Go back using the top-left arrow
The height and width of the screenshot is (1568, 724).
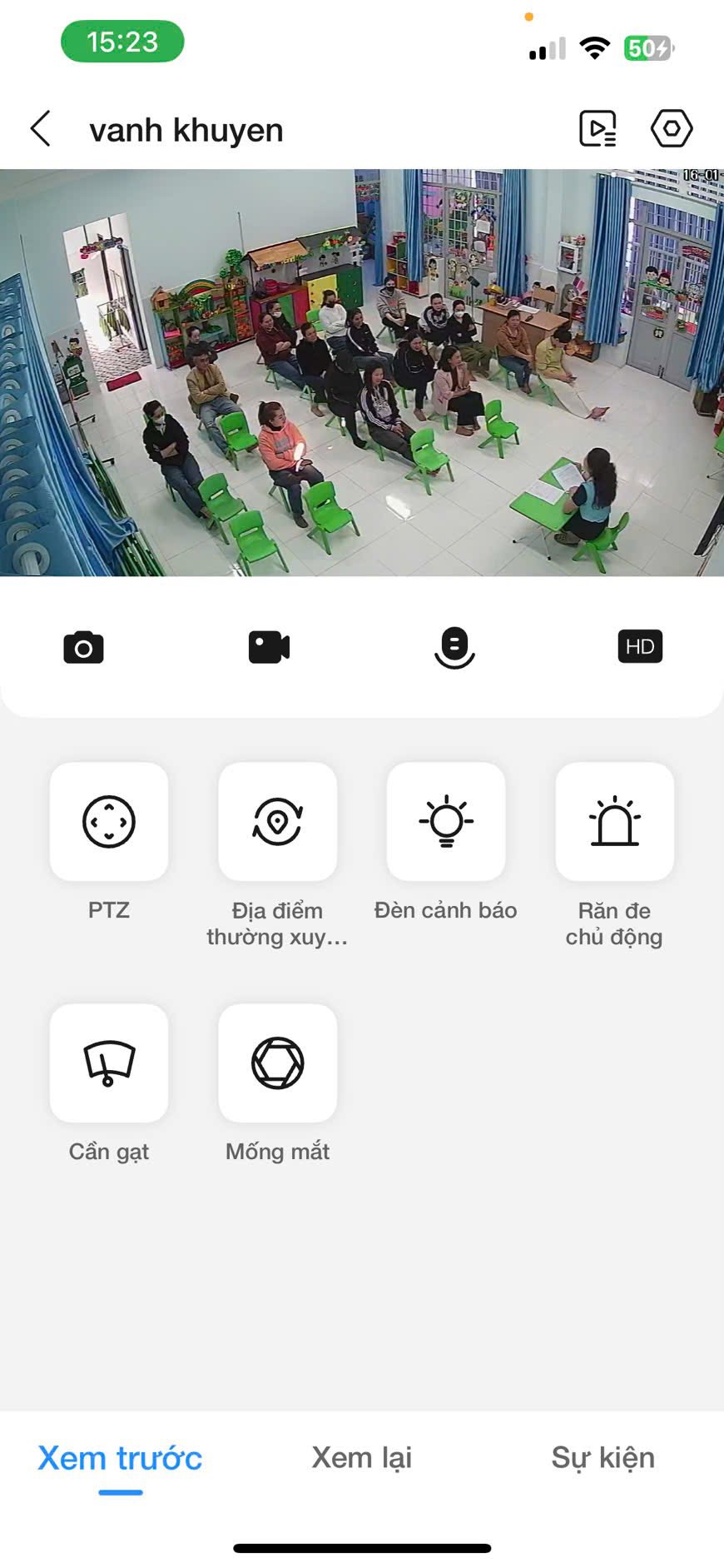click(41, 129)
